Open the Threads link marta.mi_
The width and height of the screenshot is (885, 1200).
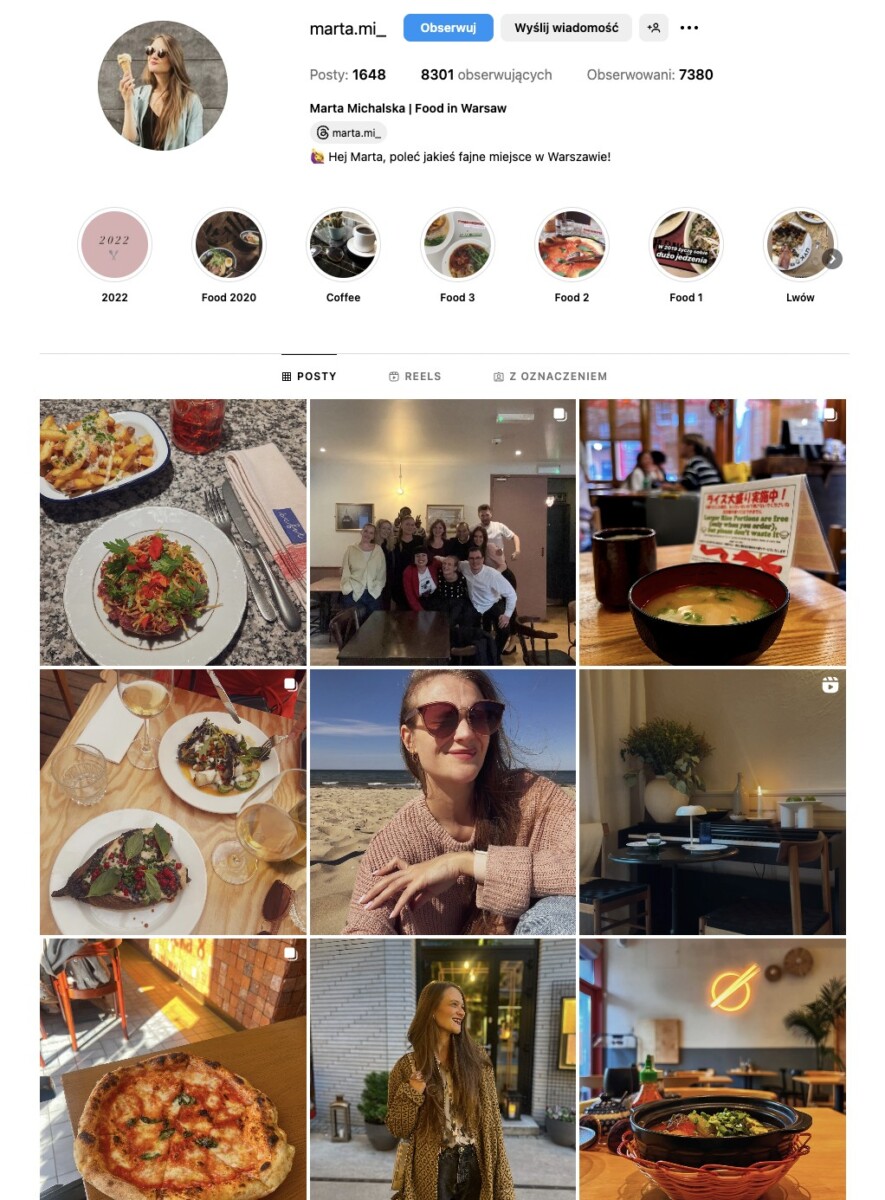(x=349, y=133)
